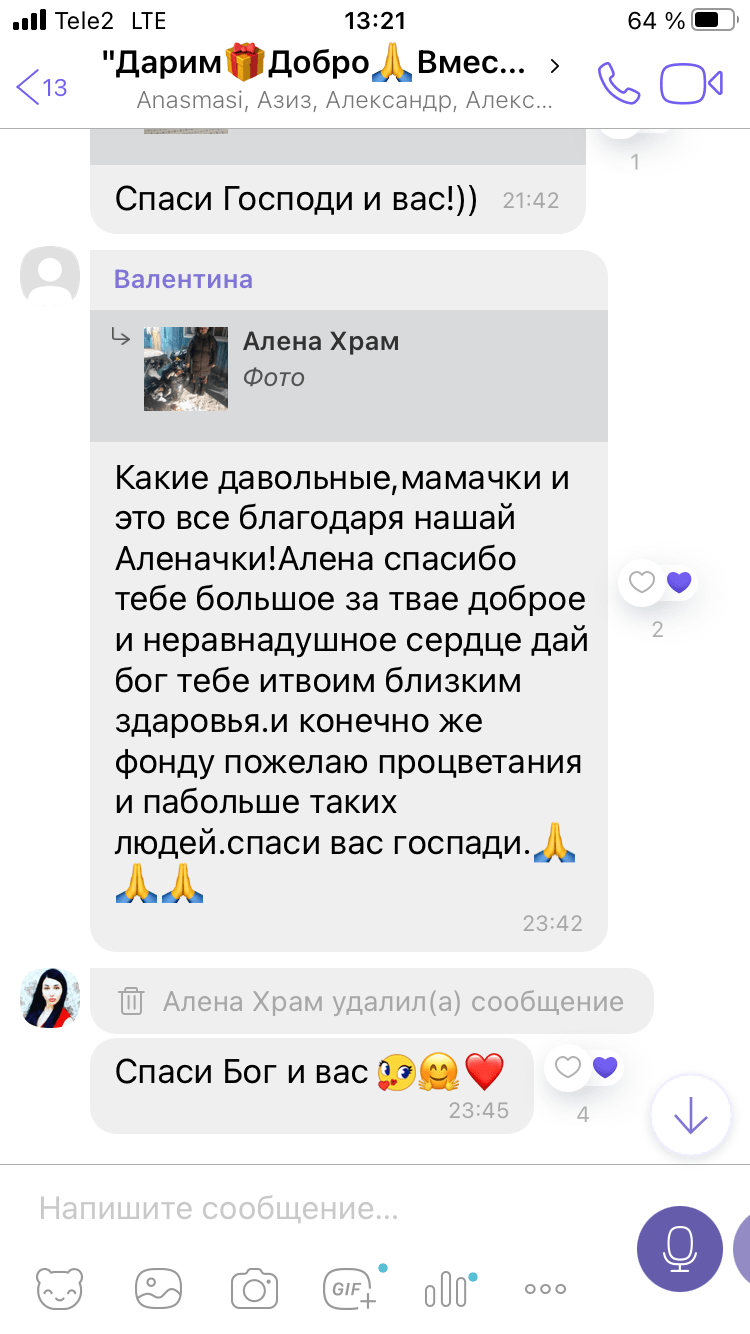This screenshot has height=1334, width=750.
Task: Open Валентина's profile avatar
Action: 50,277
